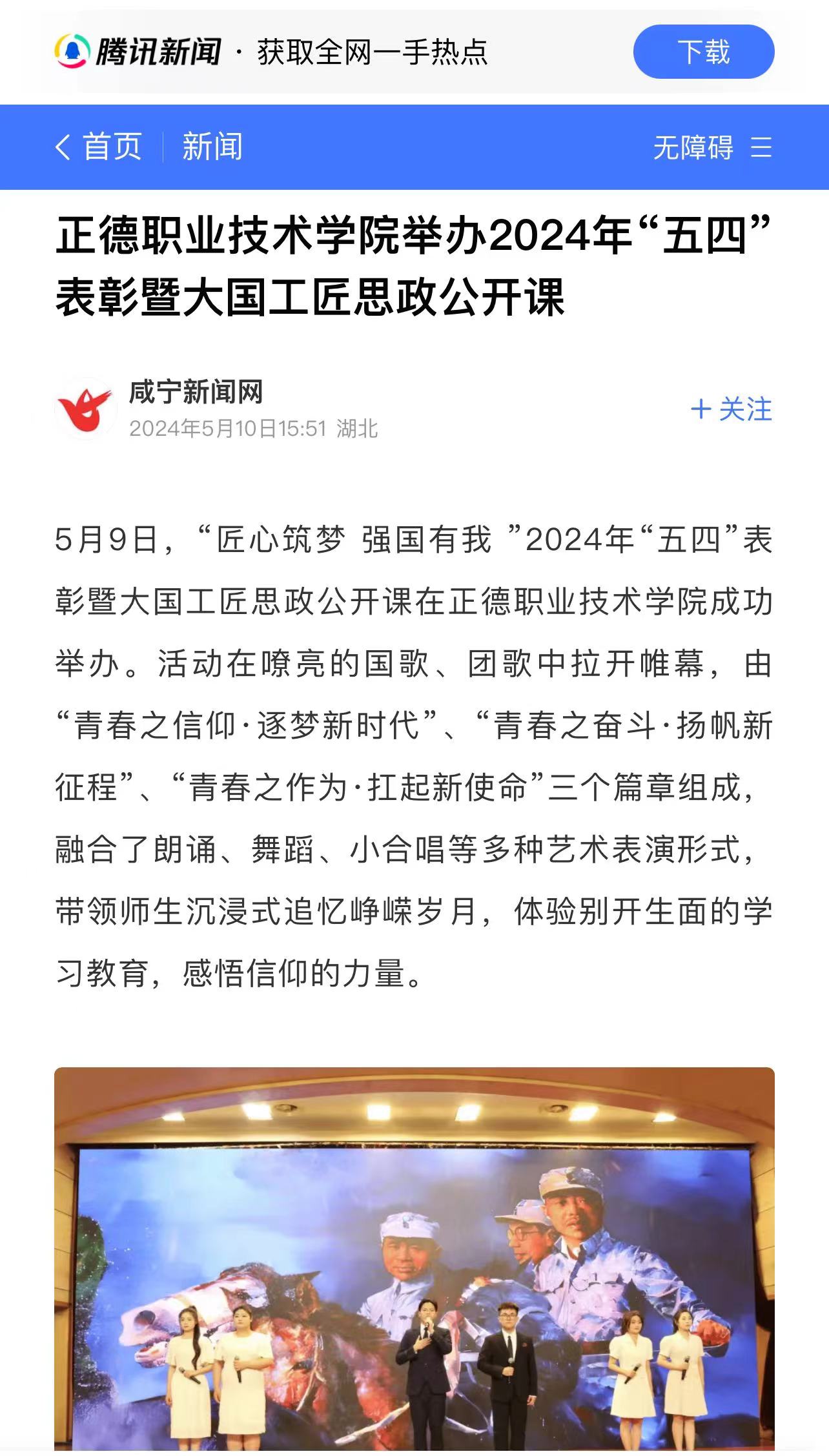
Task: Enable 无障碍 accessibility mode
Action: point(693,147)
